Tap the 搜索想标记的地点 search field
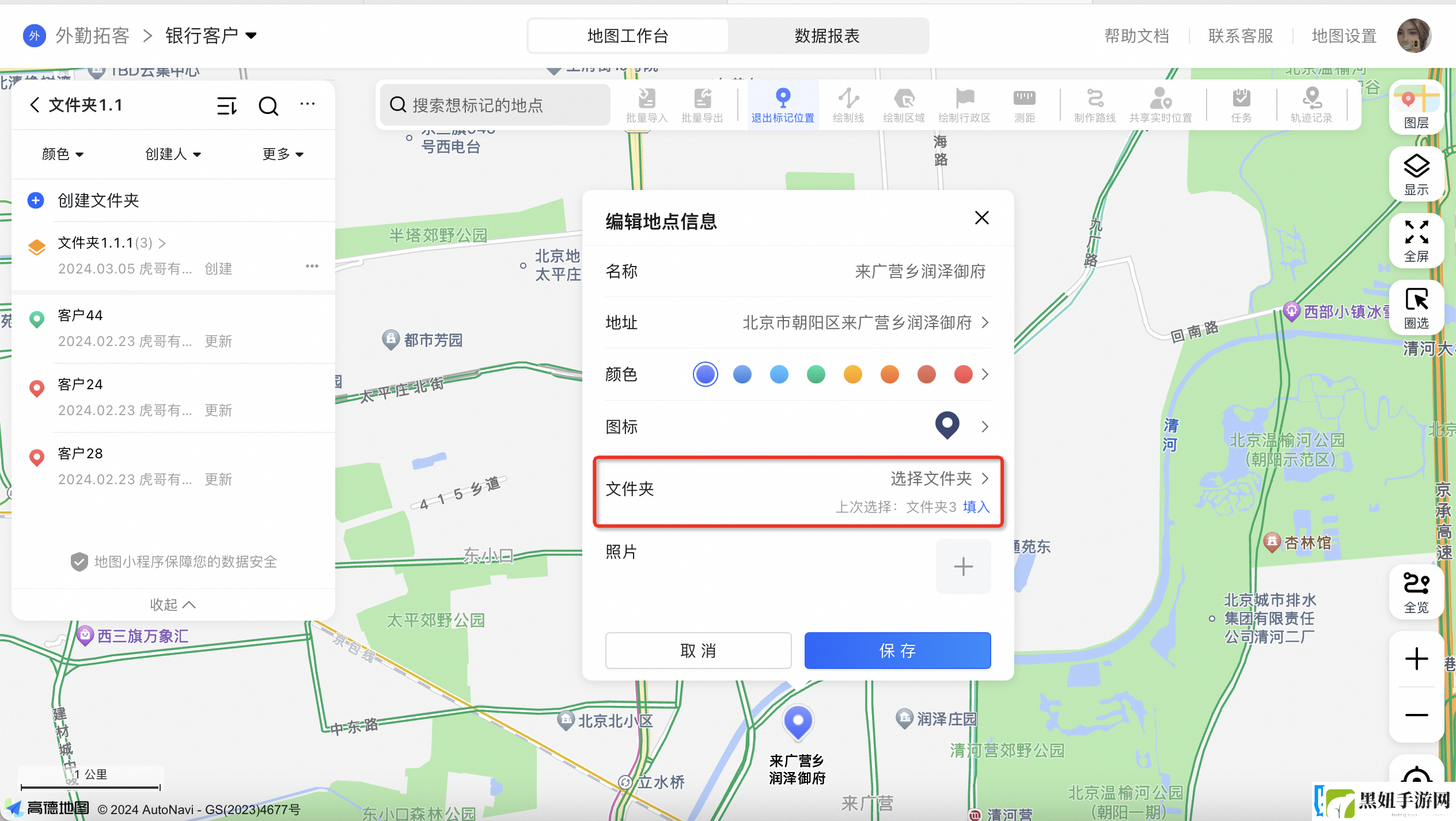 point(495,105)
